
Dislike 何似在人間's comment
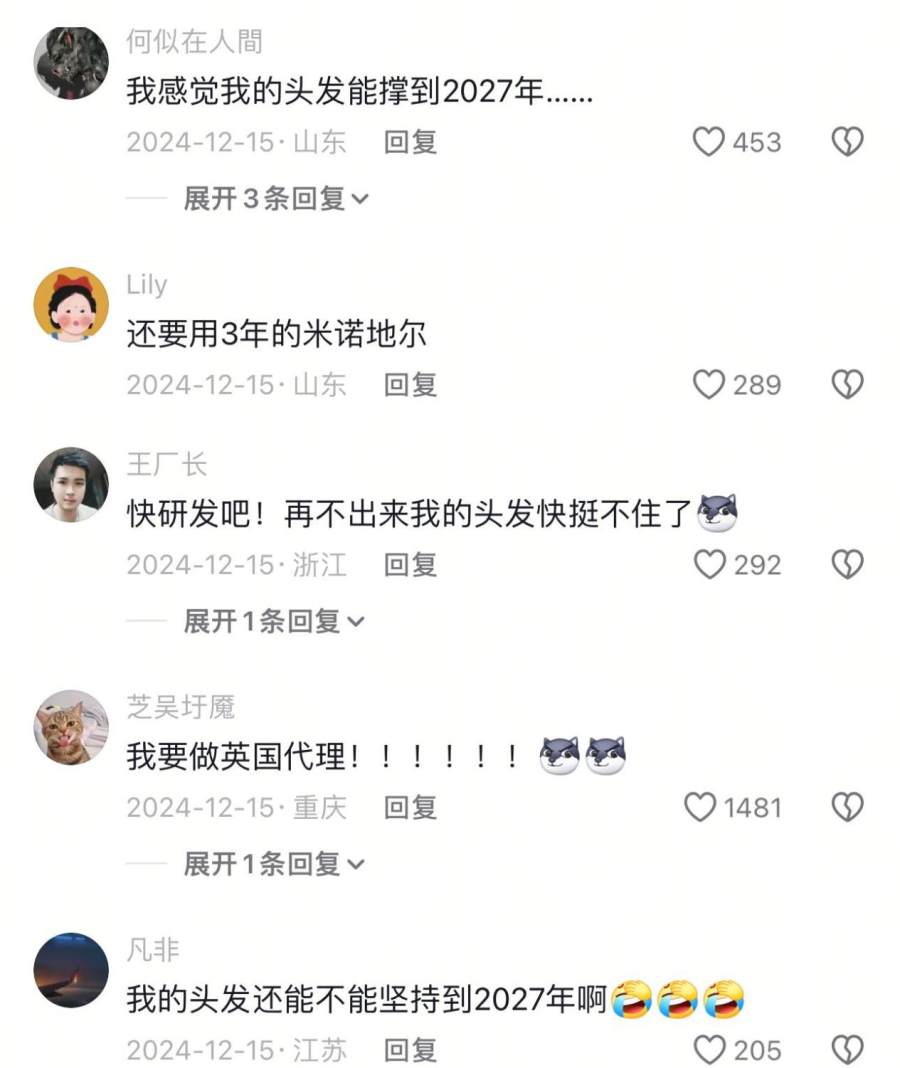click(x=847, y=143)
